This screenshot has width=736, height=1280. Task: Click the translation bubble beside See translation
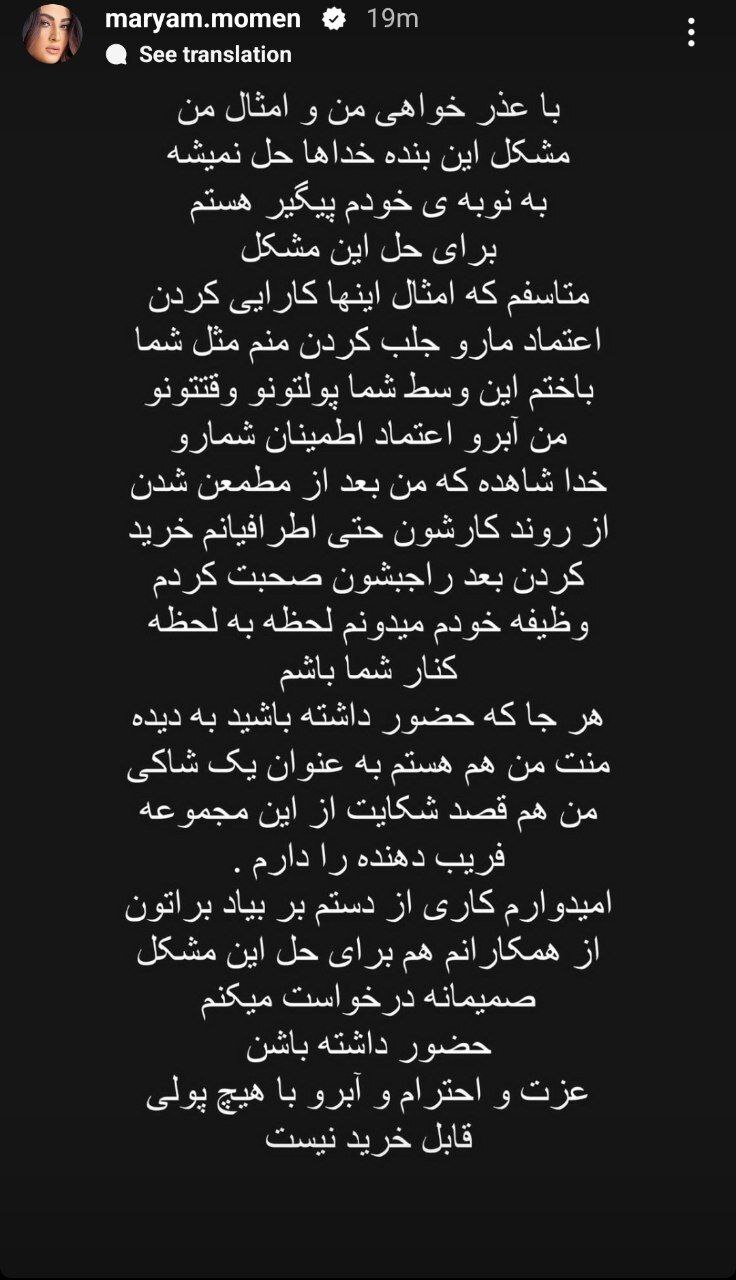(119, 55)
